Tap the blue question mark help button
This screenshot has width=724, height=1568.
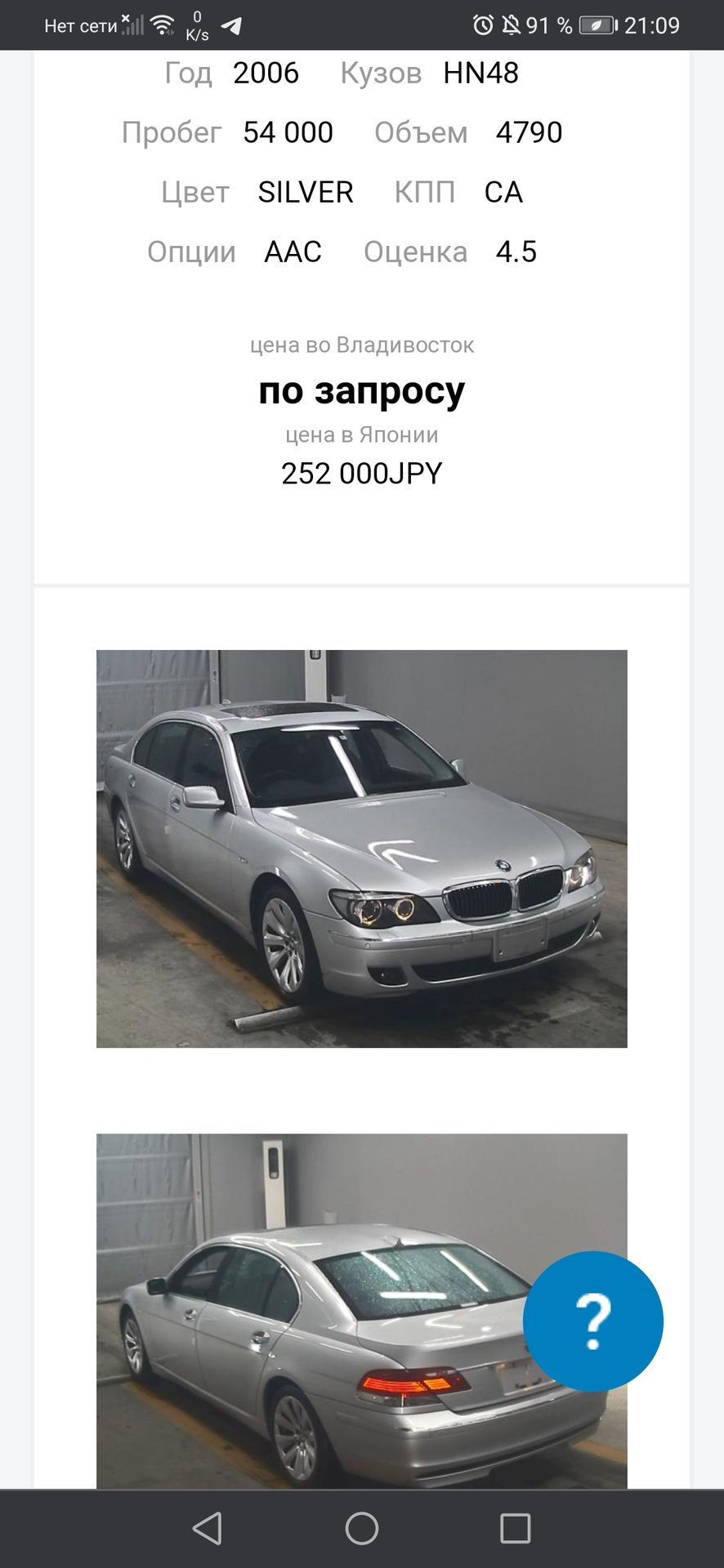592,1321
